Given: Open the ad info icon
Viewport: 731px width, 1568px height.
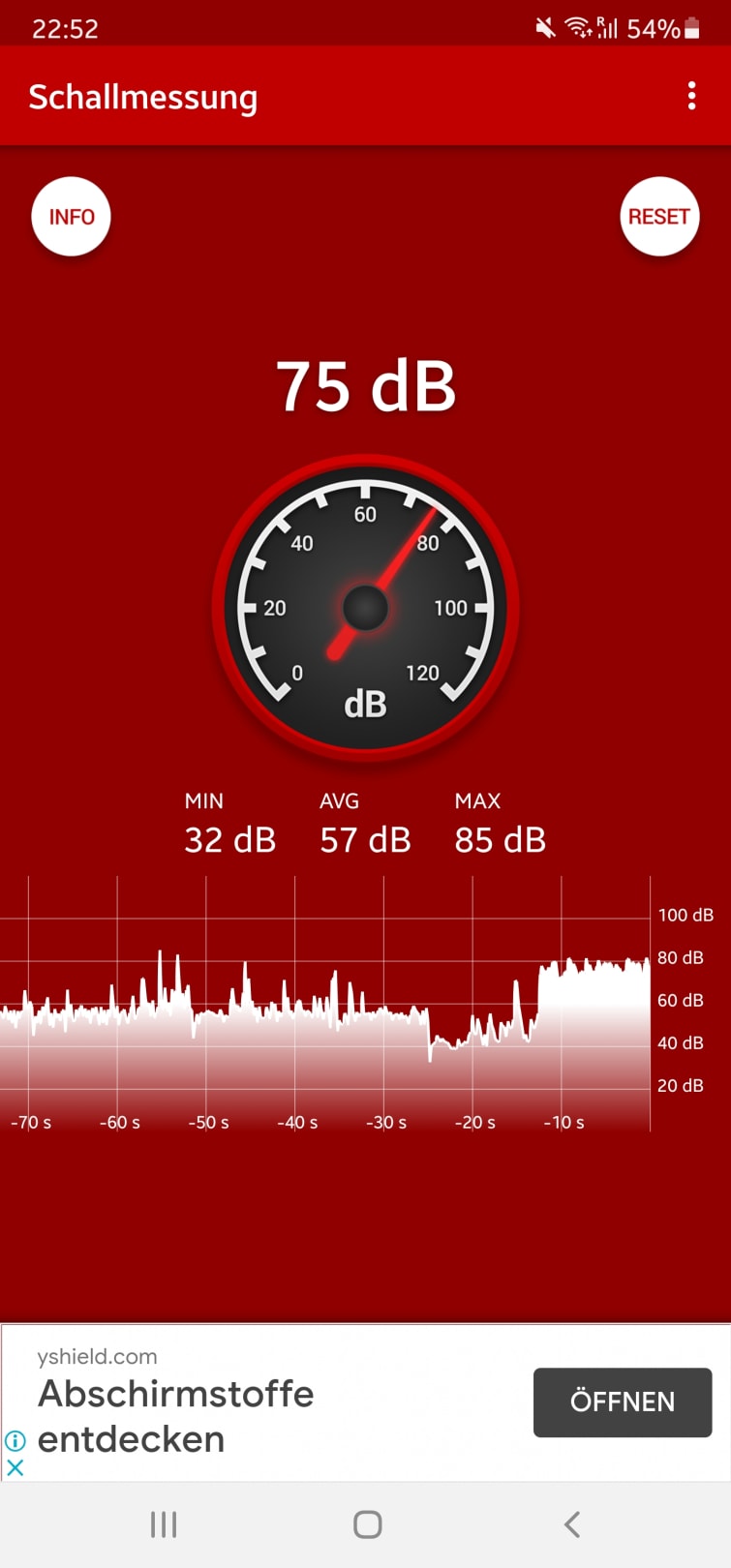Looking at the screenshot, I should click(15, 1440).
